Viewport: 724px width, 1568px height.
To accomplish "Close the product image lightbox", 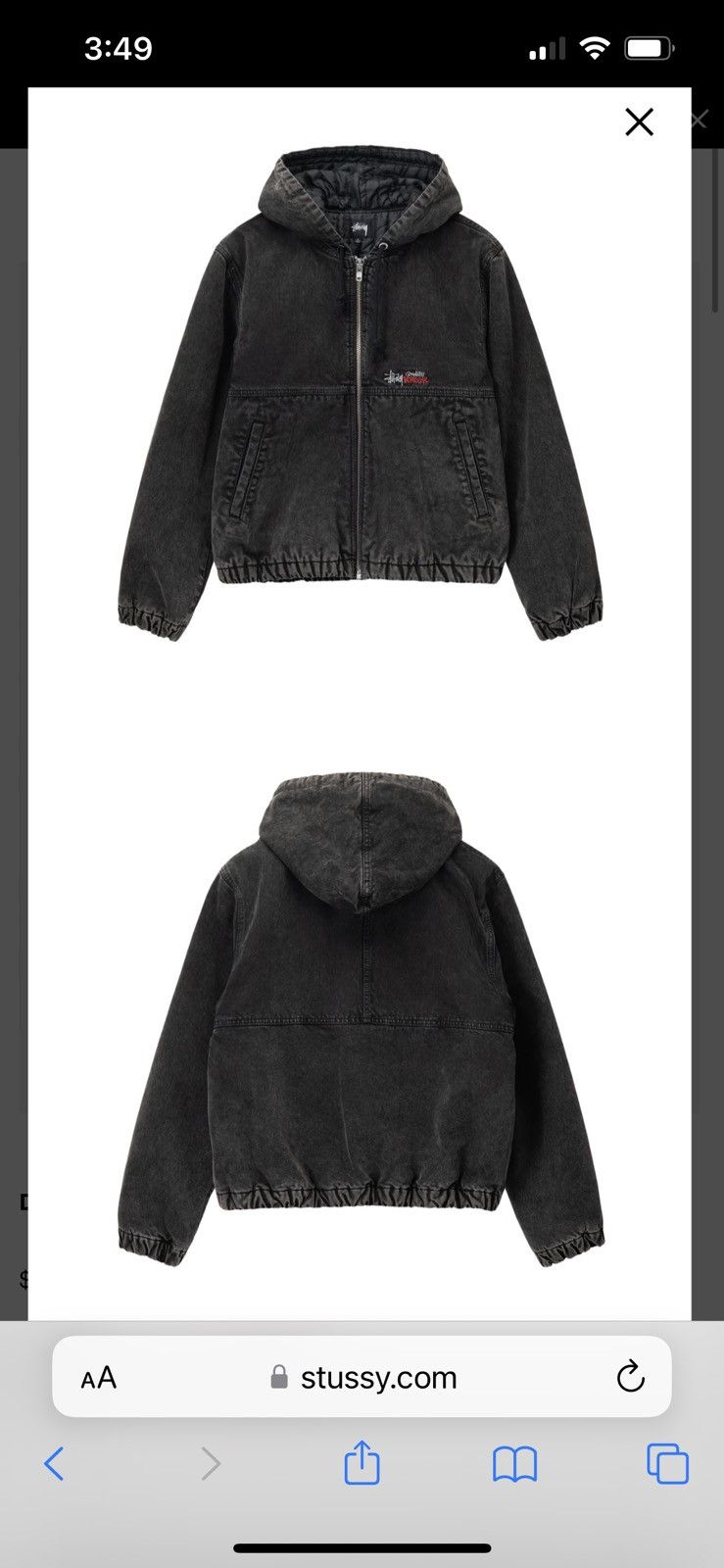I will click(x=639, y=122).
